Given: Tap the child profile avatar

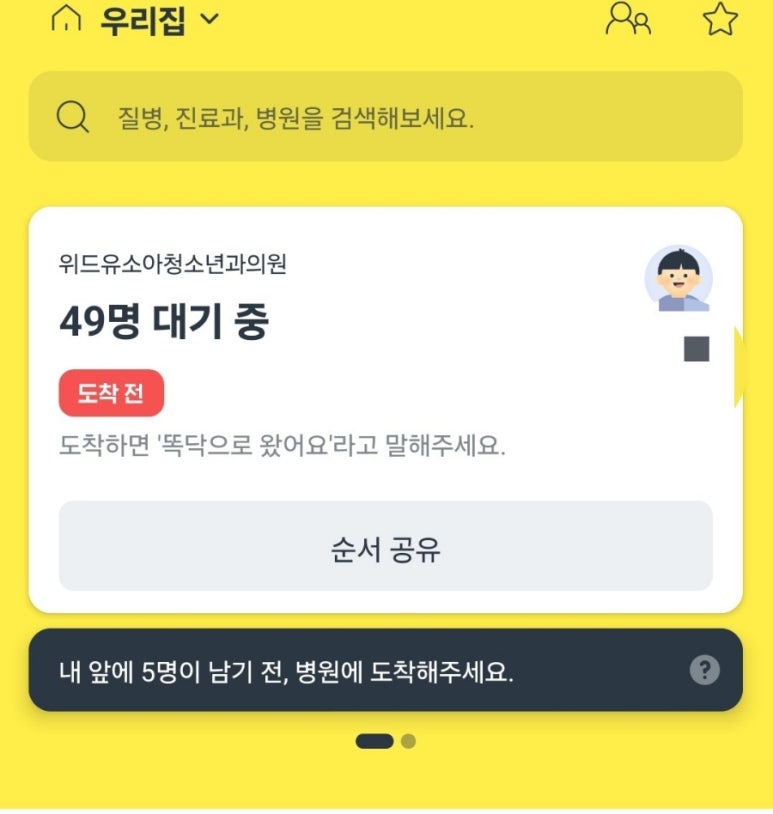Looking at the screenshot, I should (678, 278).
